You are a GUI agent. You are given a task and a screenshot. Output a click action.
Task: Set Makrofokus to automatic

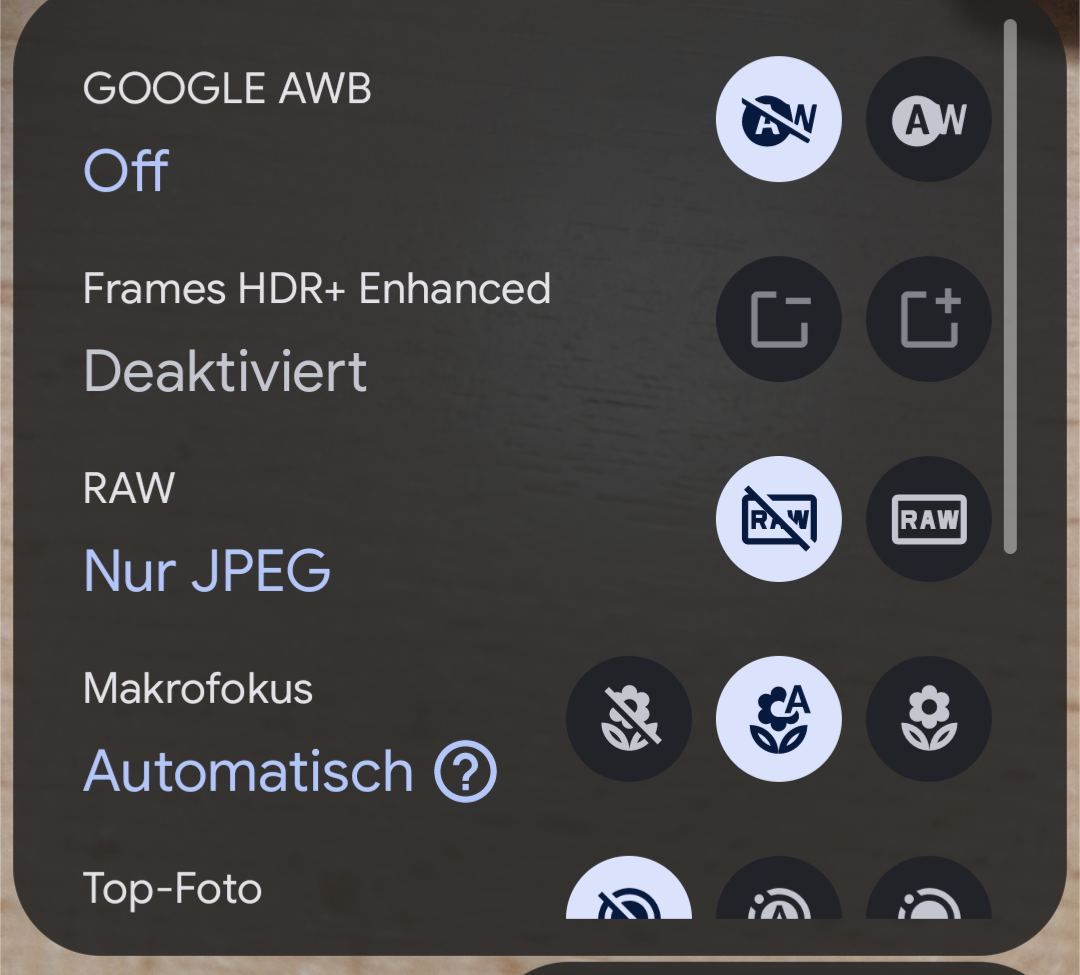coord(778,719)
